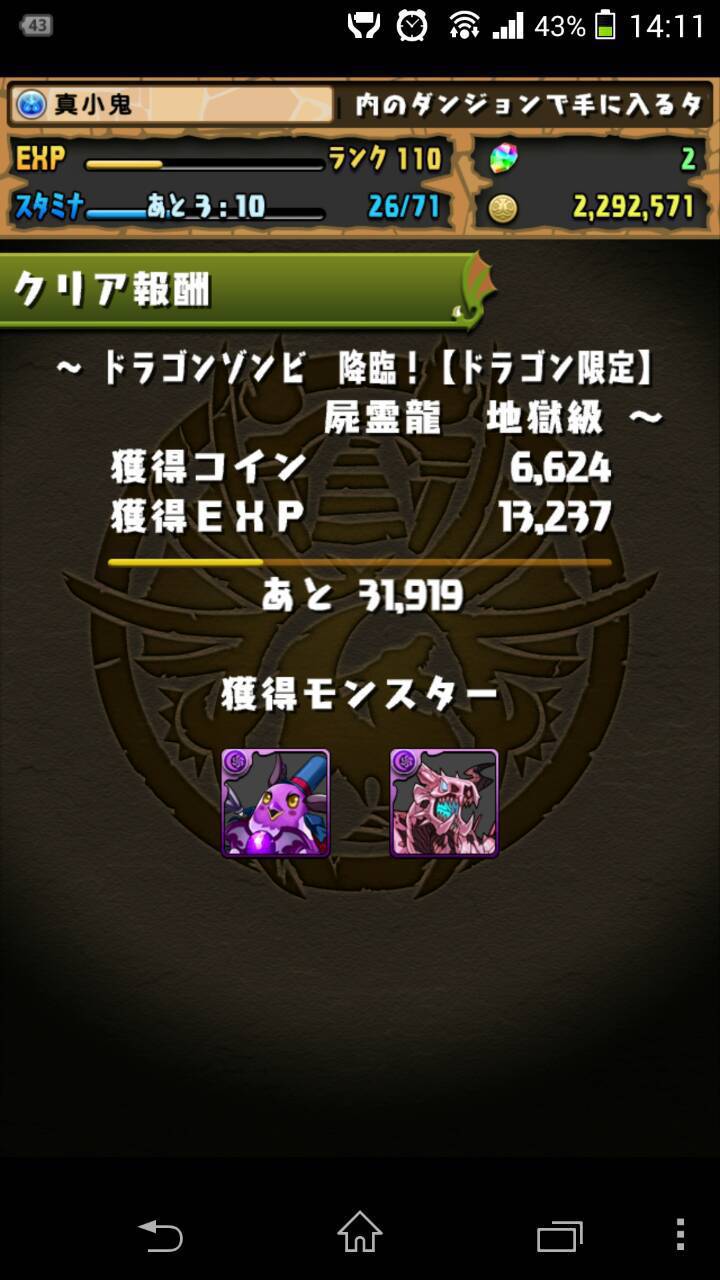Open the Dragon Zombie monster reward
720x1280 pixels.
tap(444, 803)
